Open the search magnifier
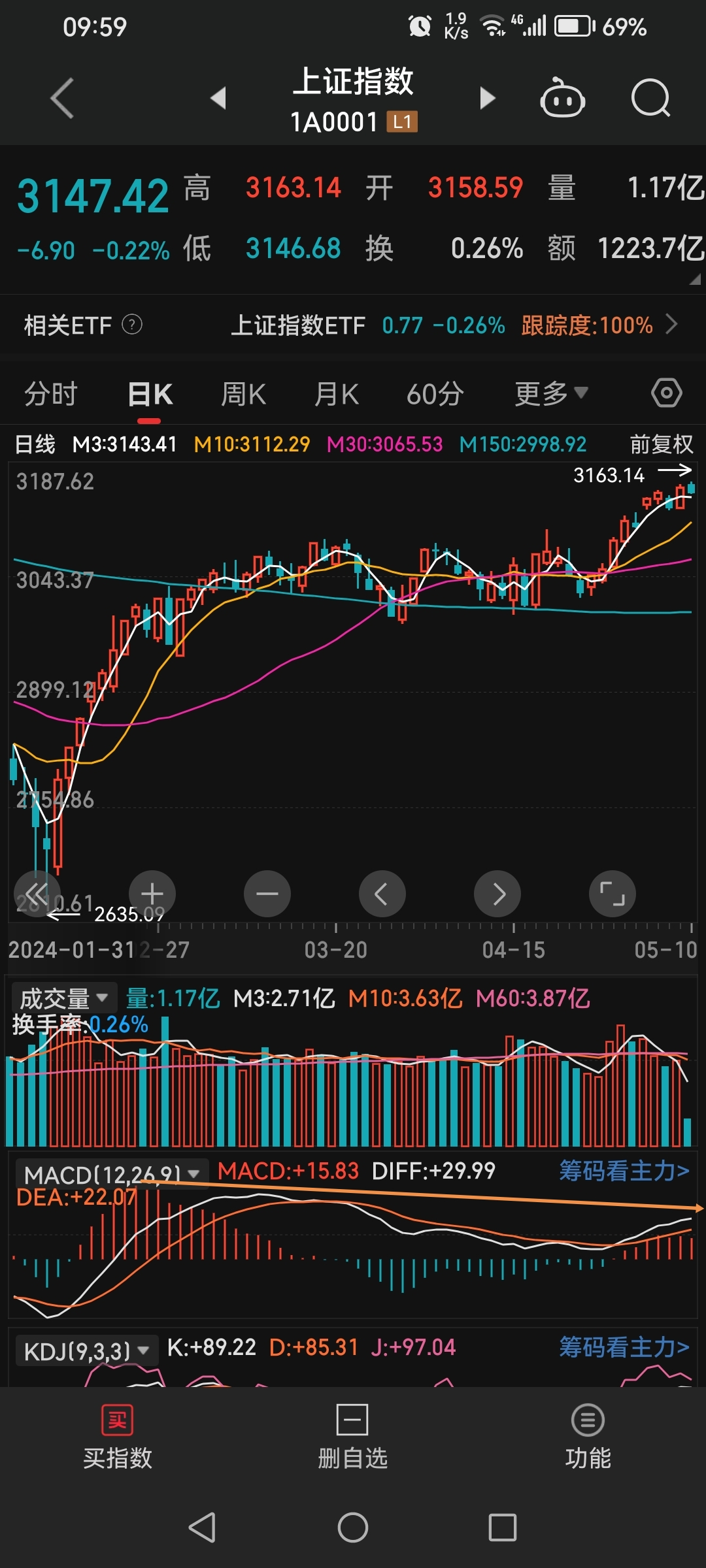 [x=650, y=98]
